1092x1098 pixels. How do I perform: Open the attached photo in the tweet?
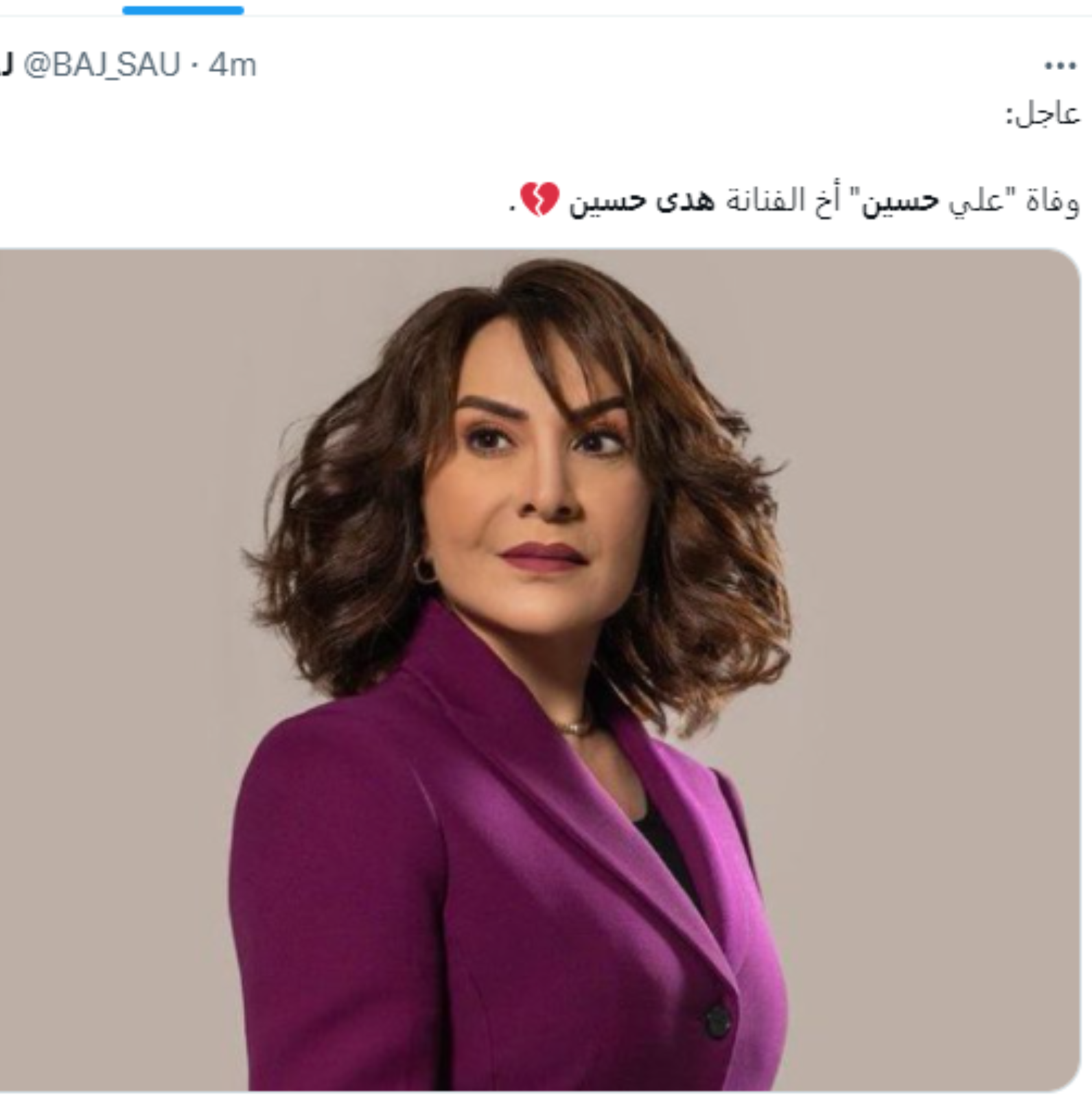point(539,669)
